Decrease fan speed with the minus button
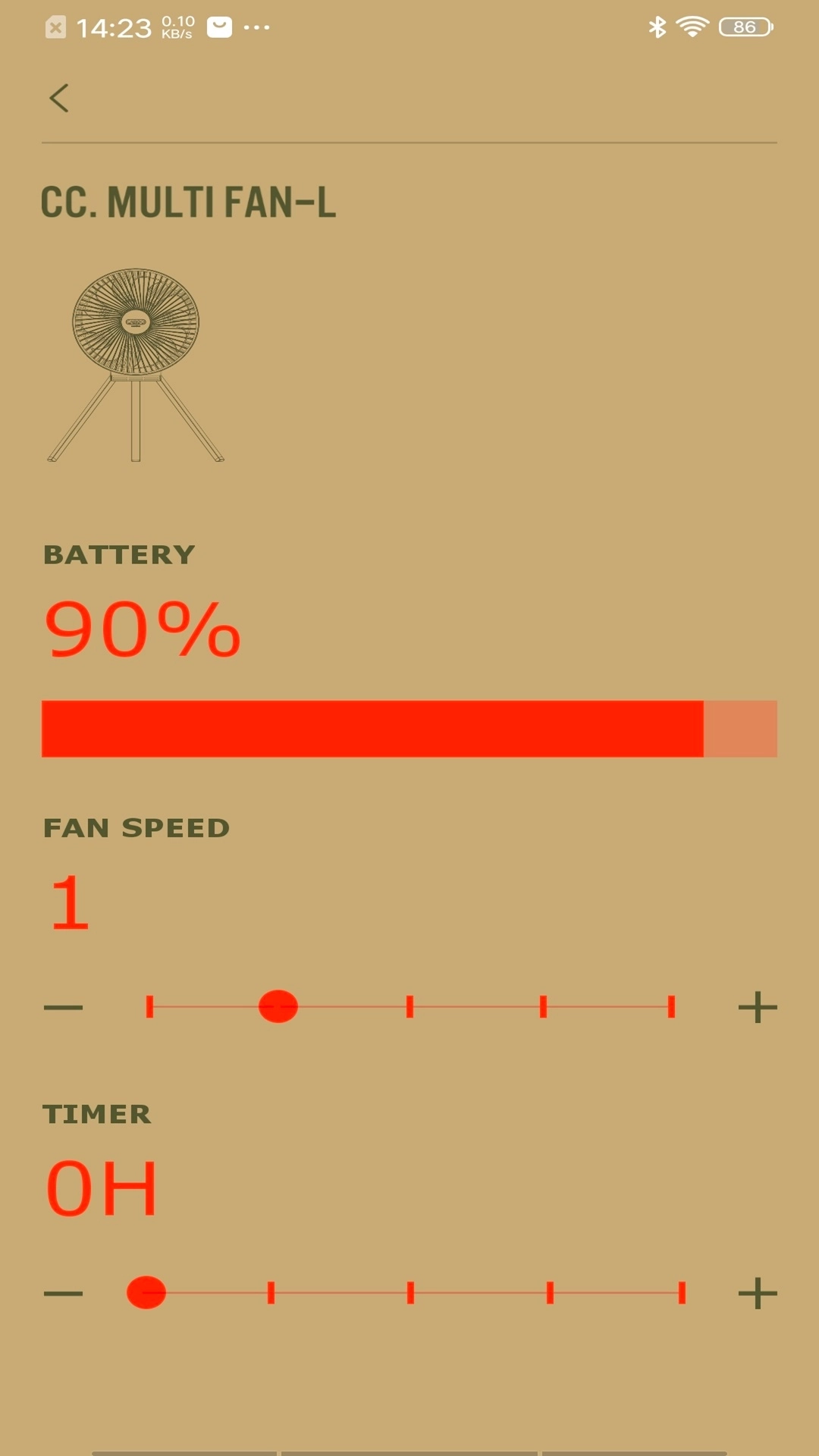This screenshot has width=819, height=1456. pyautogui.click(x=64, y=1008)
